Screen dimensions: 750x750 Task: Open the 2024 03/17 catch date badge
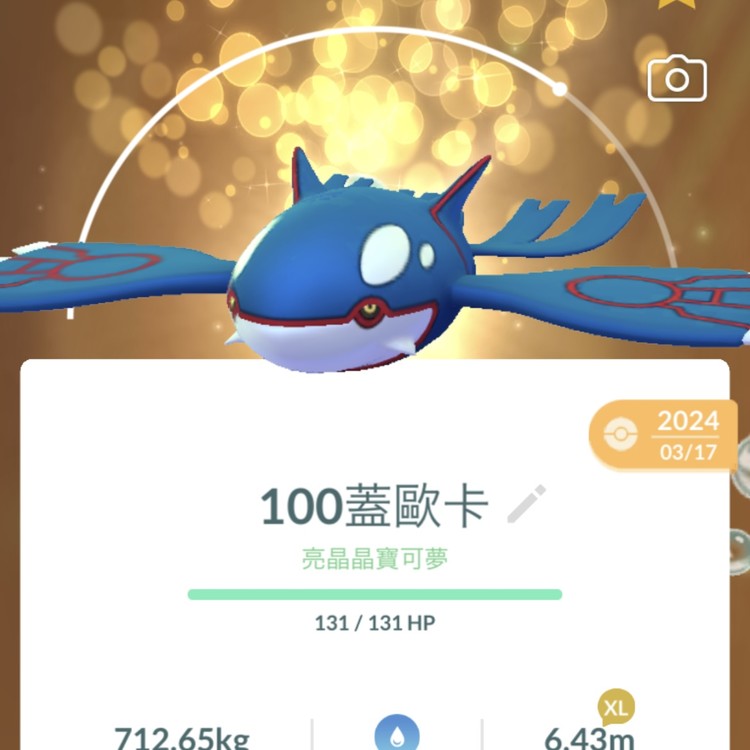[664, 435]
